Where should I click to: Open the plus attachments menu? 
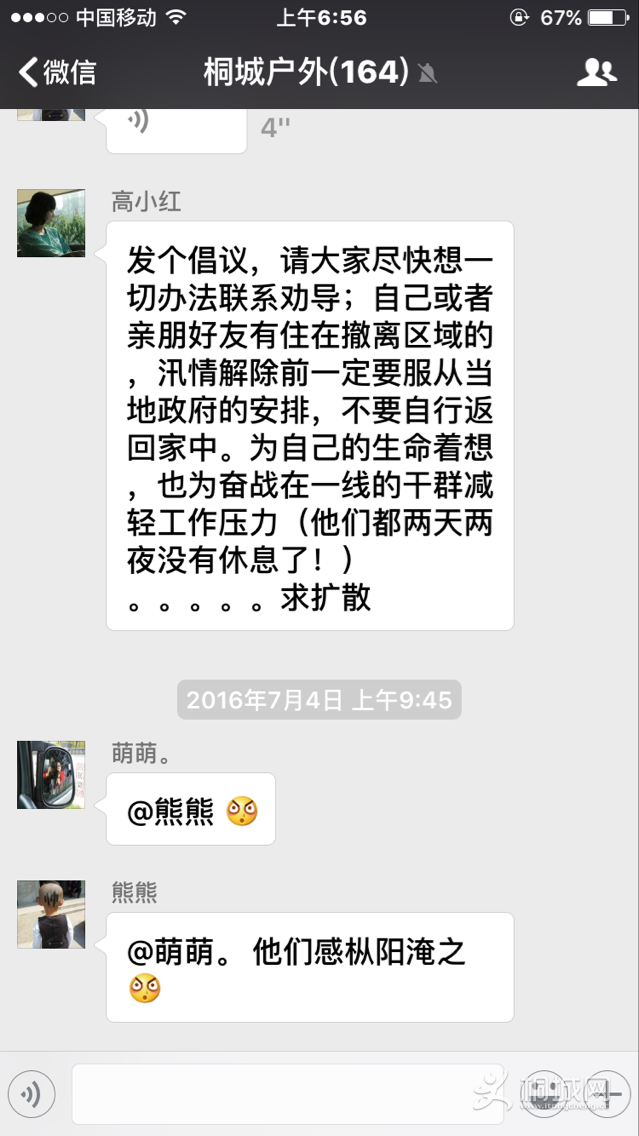point(607,1094)
